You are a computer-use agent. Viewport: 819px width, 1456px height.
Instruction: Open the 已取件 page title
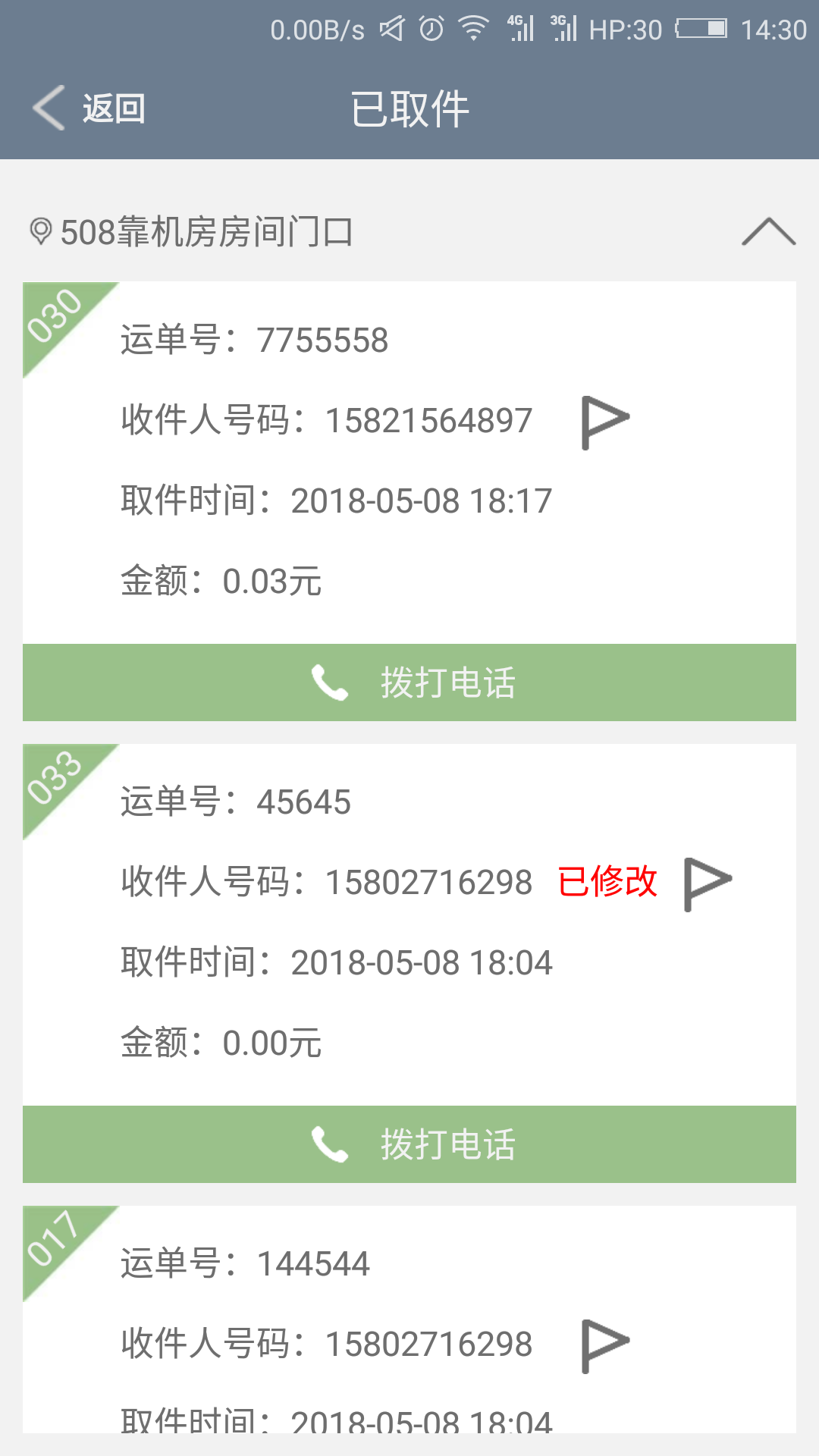[x=409, y=108]
